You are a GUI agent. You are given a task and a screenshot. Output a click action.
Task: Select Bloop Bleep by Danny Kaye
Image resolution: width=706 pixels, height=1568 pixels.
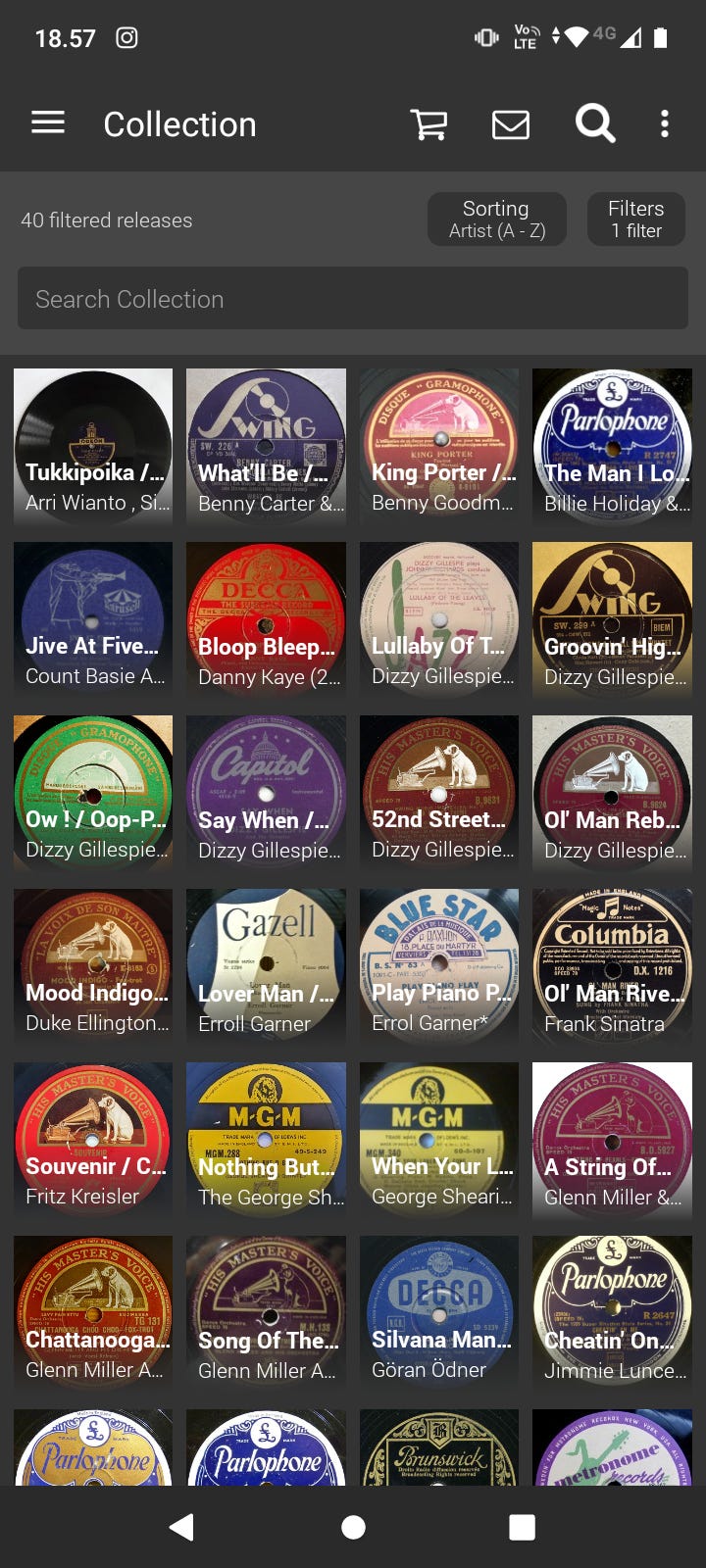266,621
